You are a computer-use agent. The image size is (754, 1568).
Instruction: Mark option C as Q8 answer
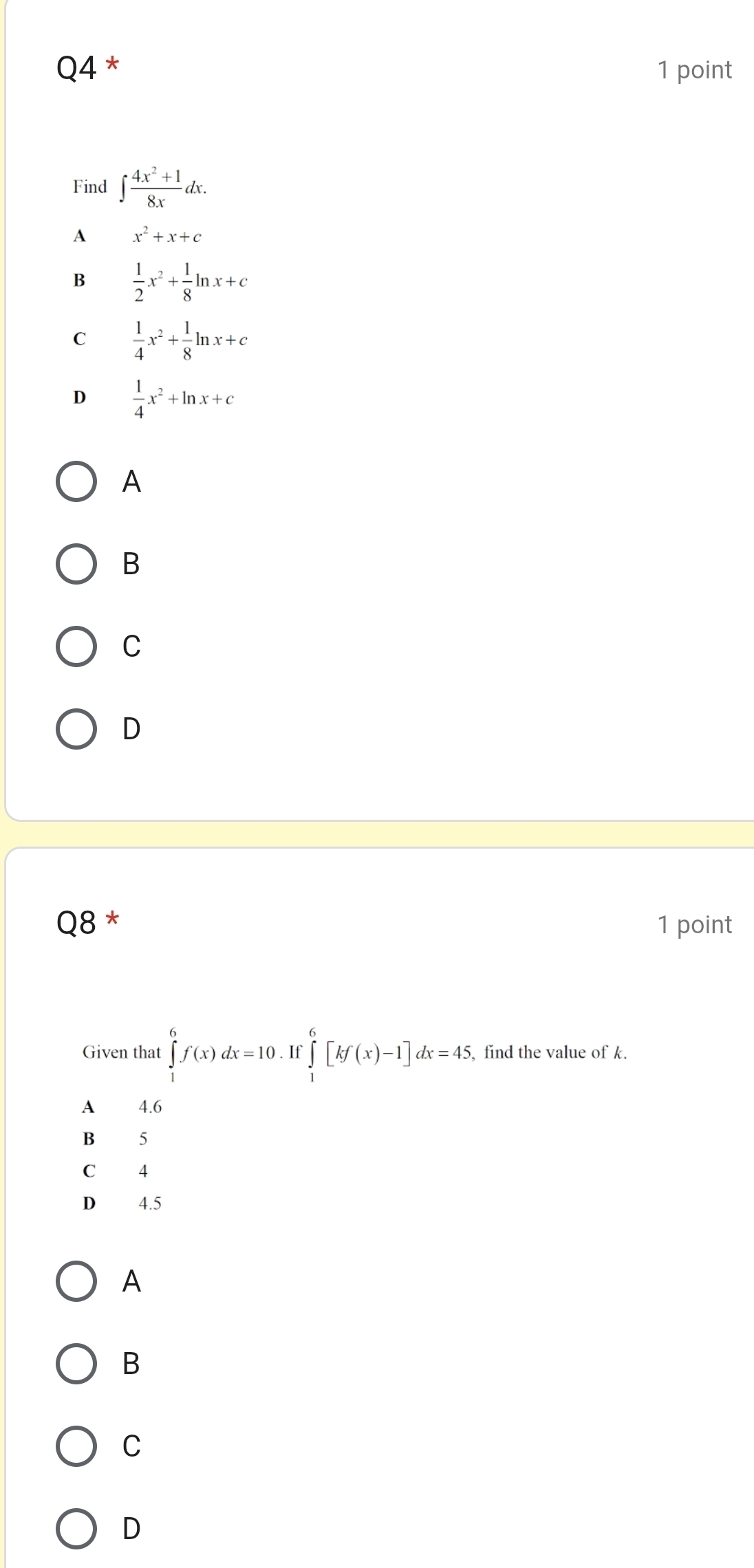(x=76, y=1446)
